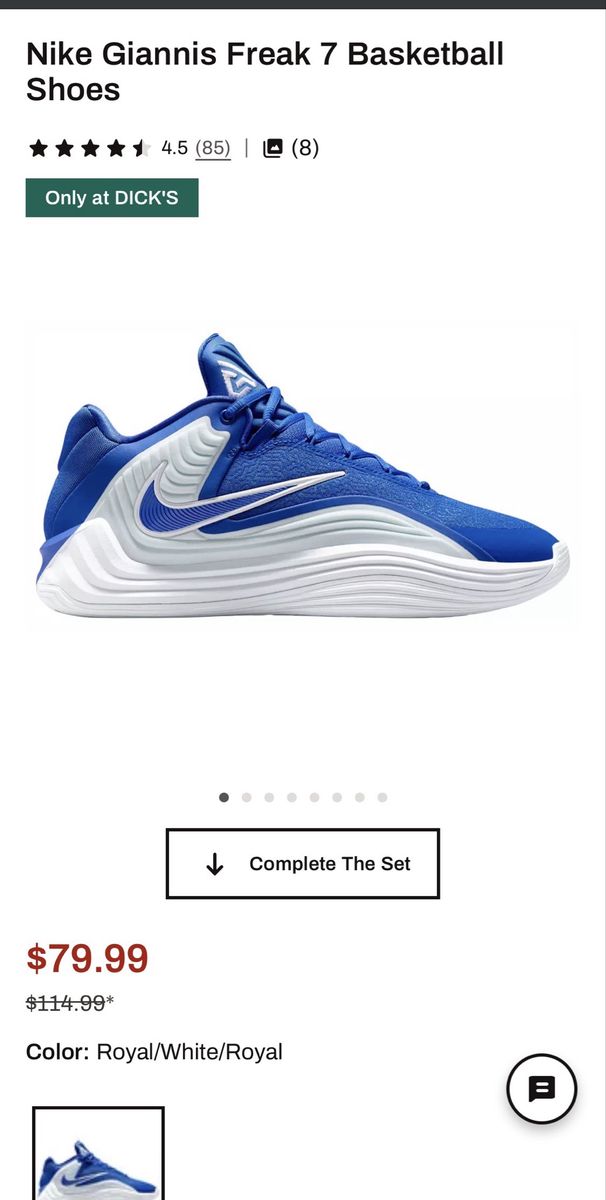Open the 85 customer reviews link
The image size is (606, 1200).
click(212, 148)
